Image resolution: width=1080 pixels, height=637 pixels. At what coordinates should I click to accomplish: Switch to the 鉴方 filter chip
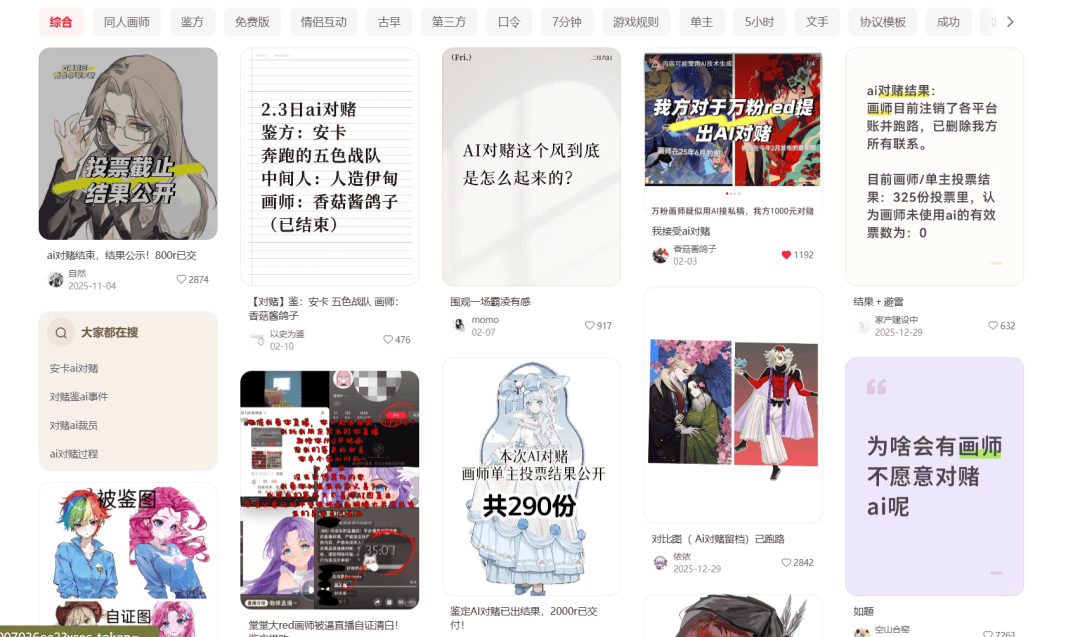click(192, 22)
